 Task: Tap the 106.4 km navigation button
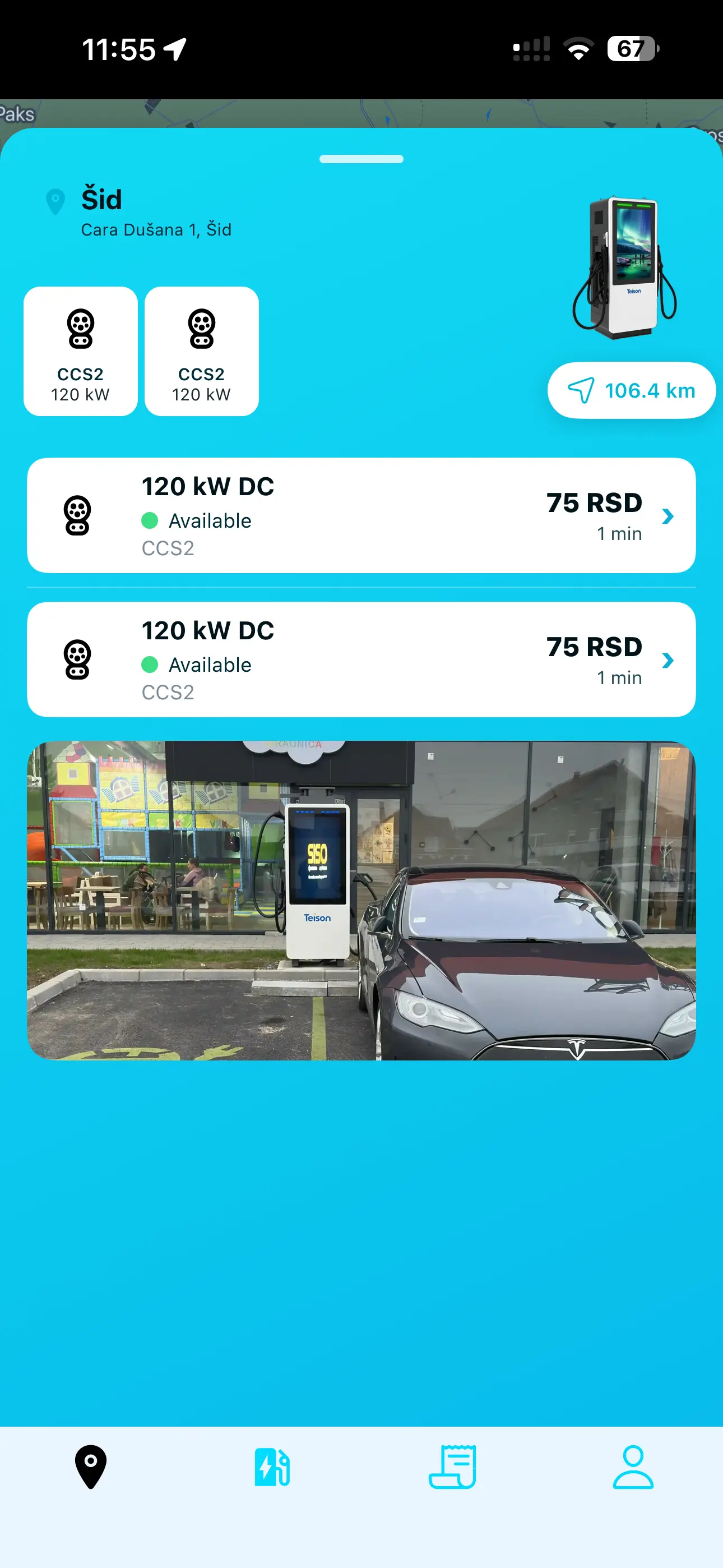[x=631, y=390]
